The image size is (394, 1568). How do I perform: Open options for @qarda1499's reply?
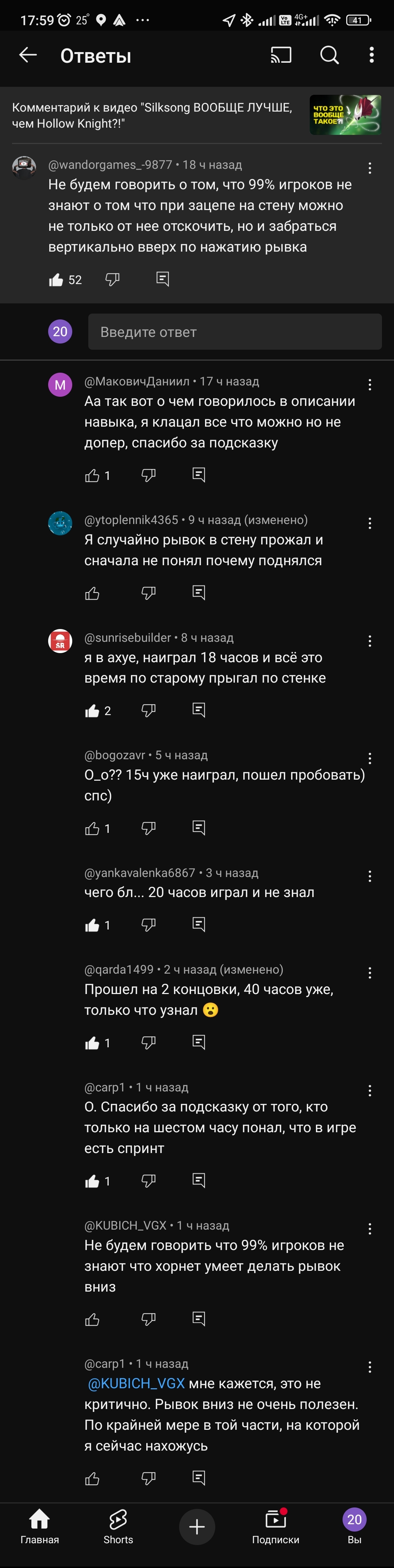point(370,973)
